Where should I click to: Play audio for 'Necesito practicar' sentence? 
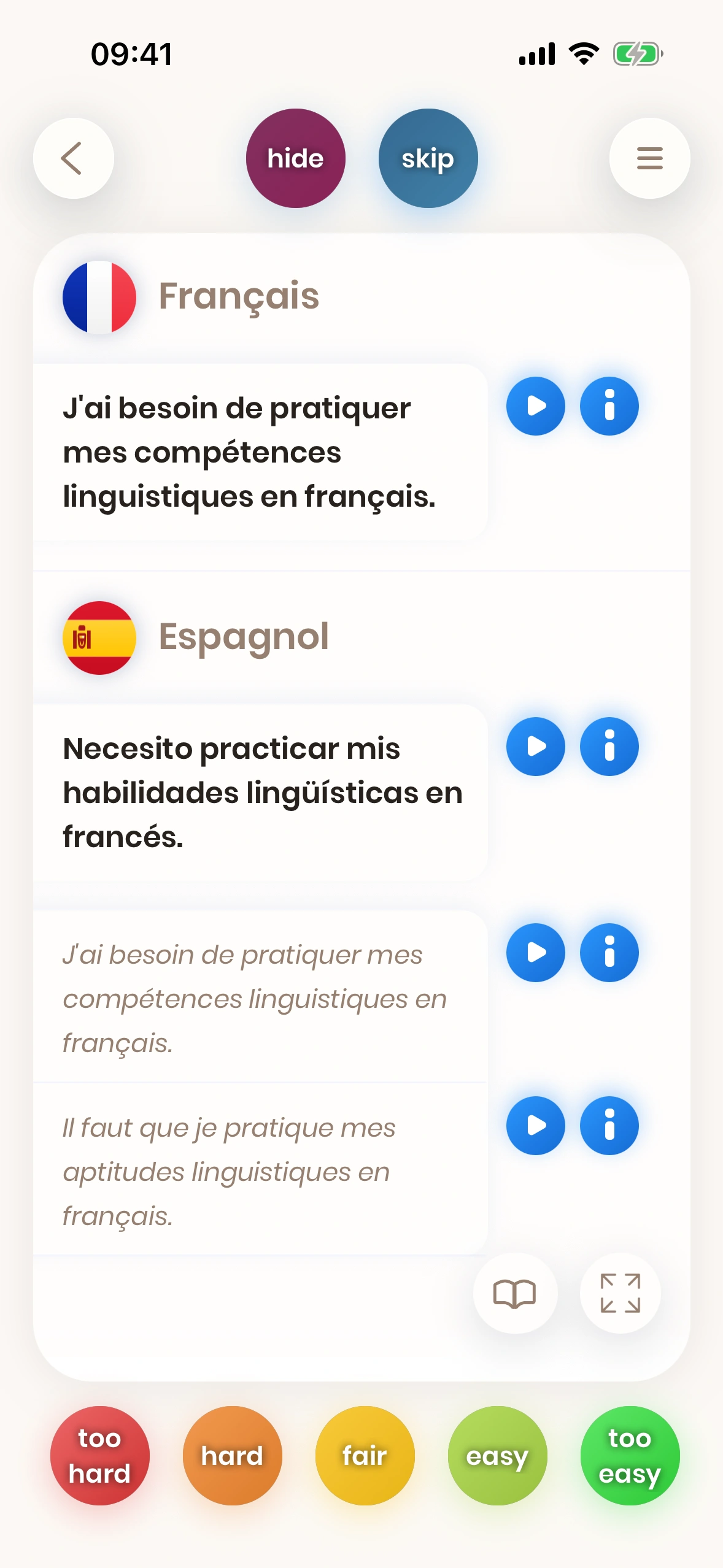535,747
